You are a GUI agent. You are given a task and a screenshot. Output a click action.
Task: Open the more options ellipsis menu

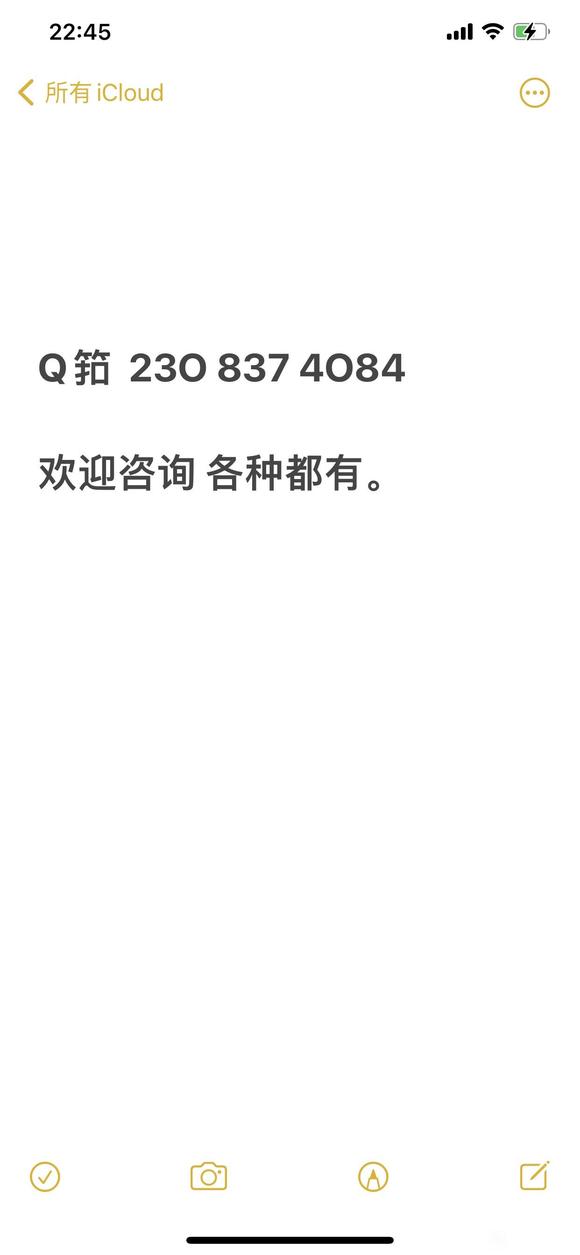click(535, 93)
